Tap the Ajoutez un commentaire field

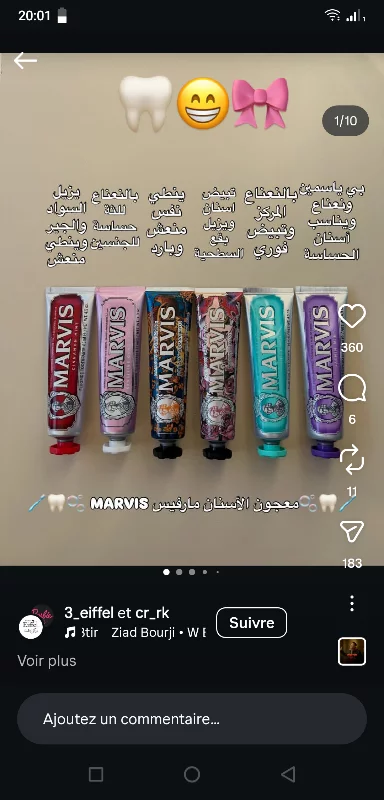(x=192, y=719)
